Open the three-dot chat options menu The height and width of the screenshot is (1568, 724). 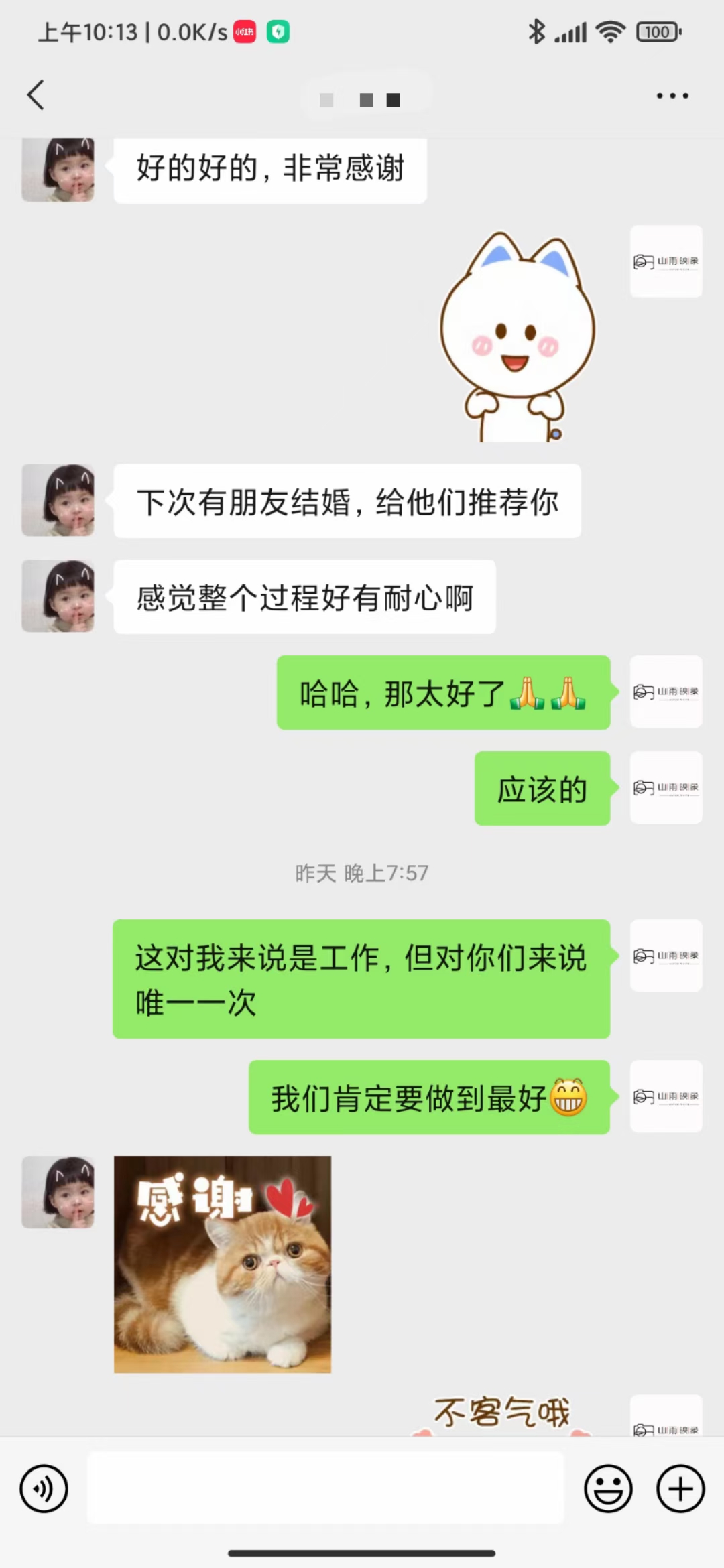[x=672, y=96]
